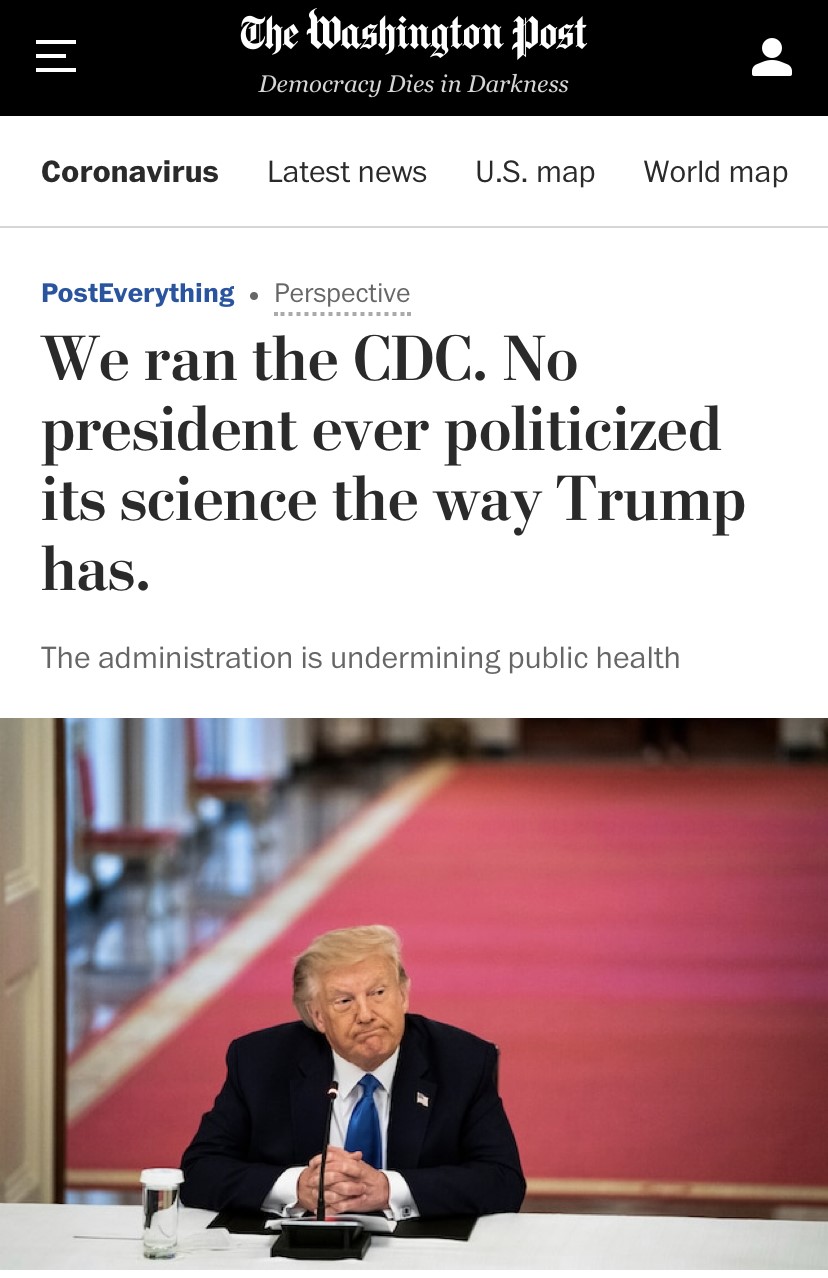828x1278 pixels.
Task: Open the Coronavirus section
Action: tap(130, 172)
